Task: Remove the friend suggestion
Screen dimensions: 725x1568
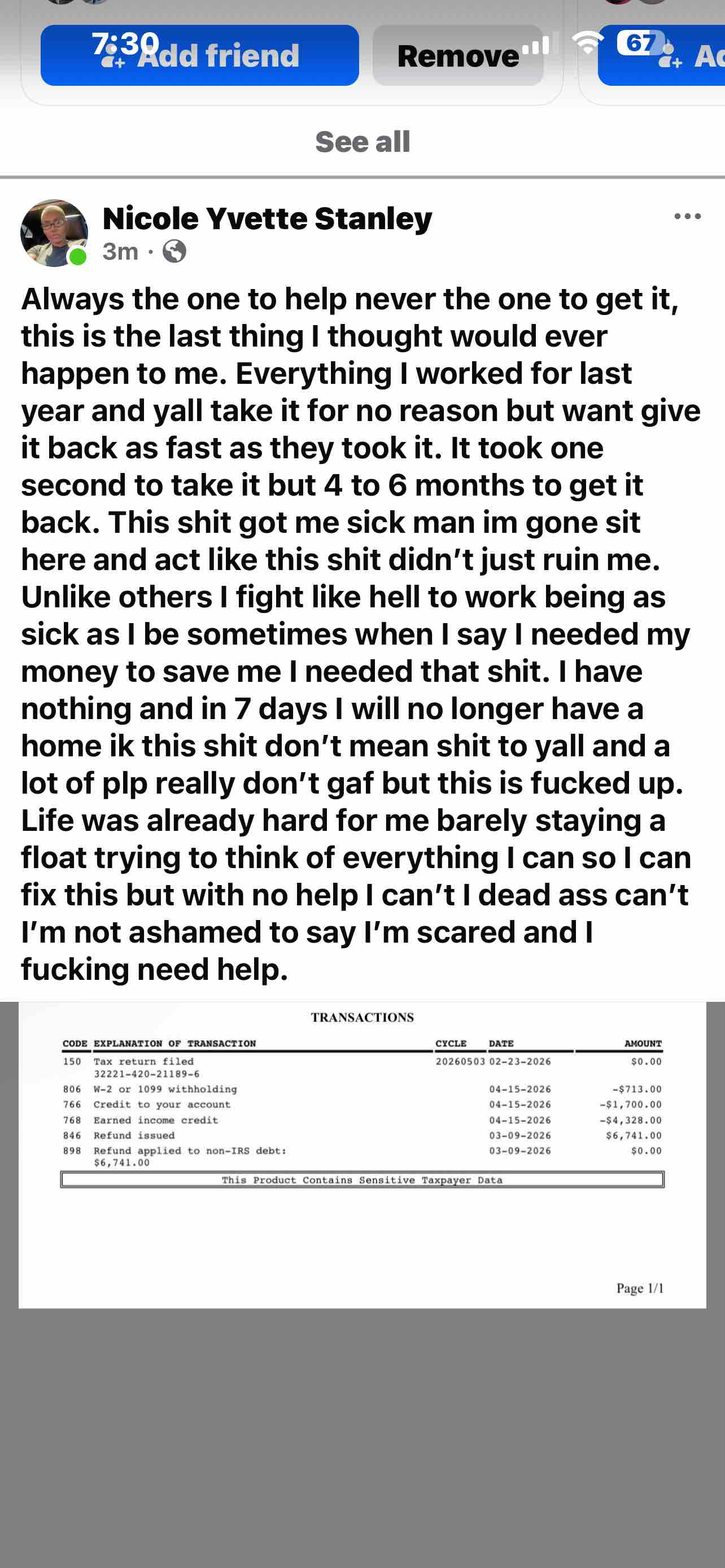Action: [x=458, y=56]
